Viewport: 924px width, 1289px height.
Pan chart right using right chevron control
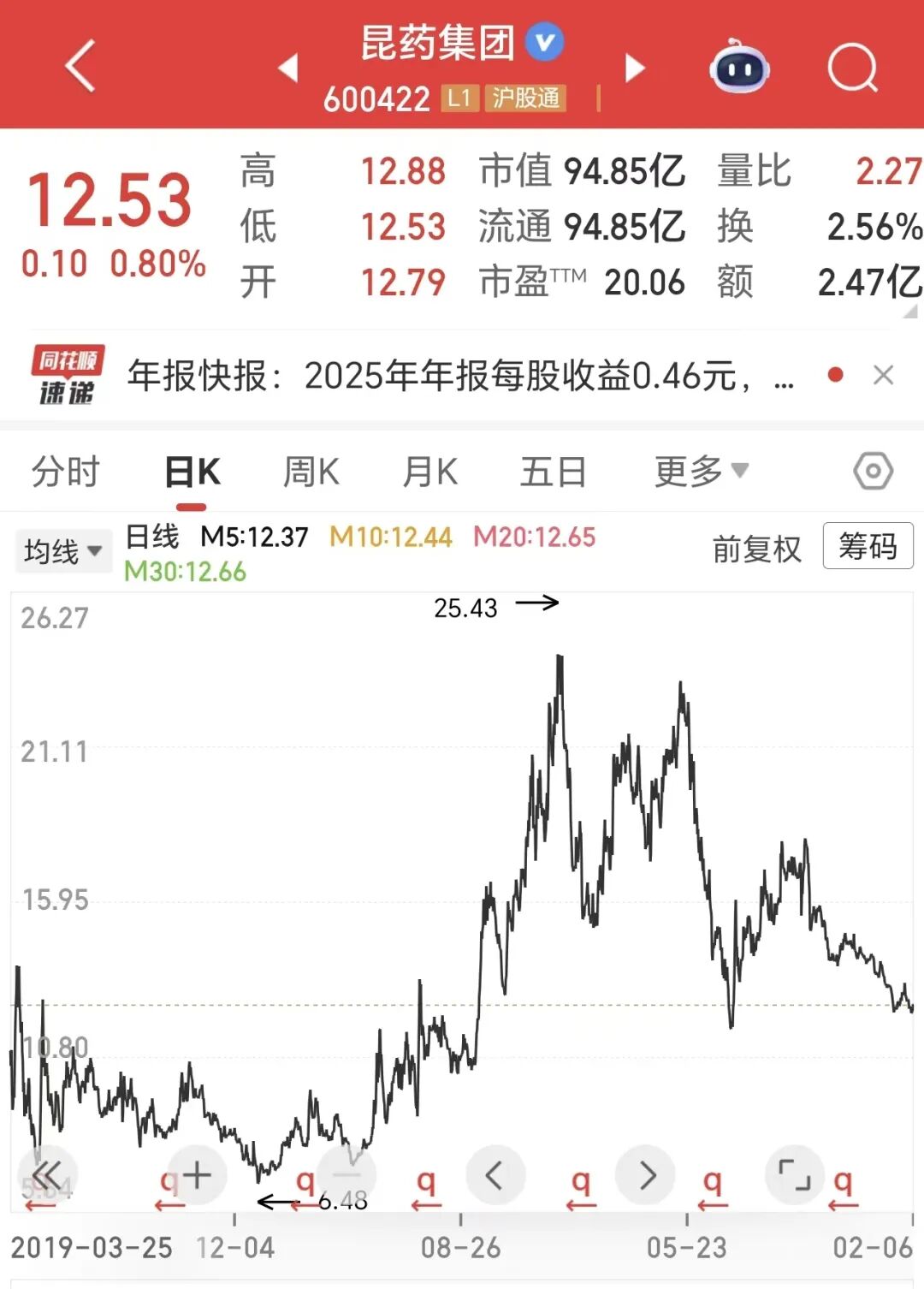click(645, 1175)
